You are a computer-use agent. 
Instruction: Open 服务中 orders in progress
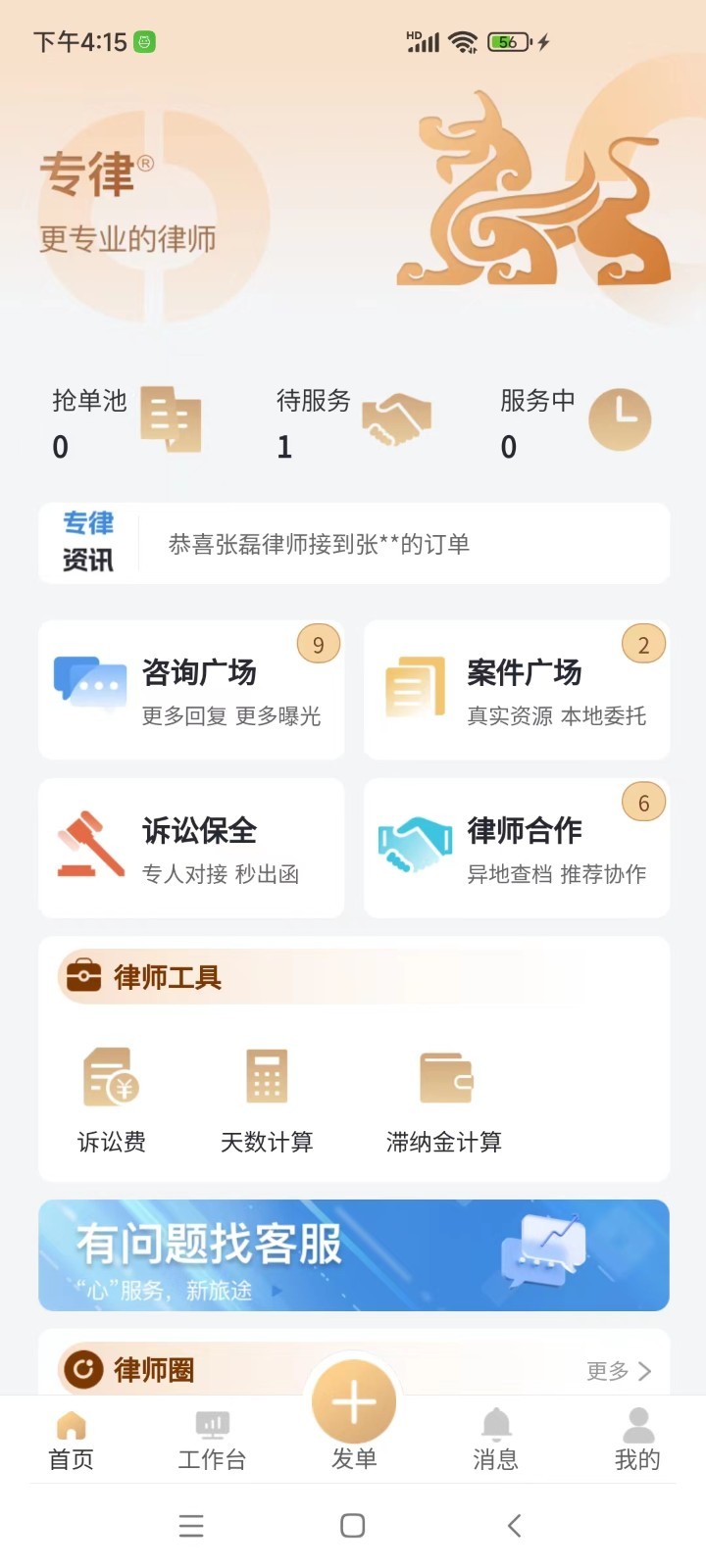pos(575,421)
